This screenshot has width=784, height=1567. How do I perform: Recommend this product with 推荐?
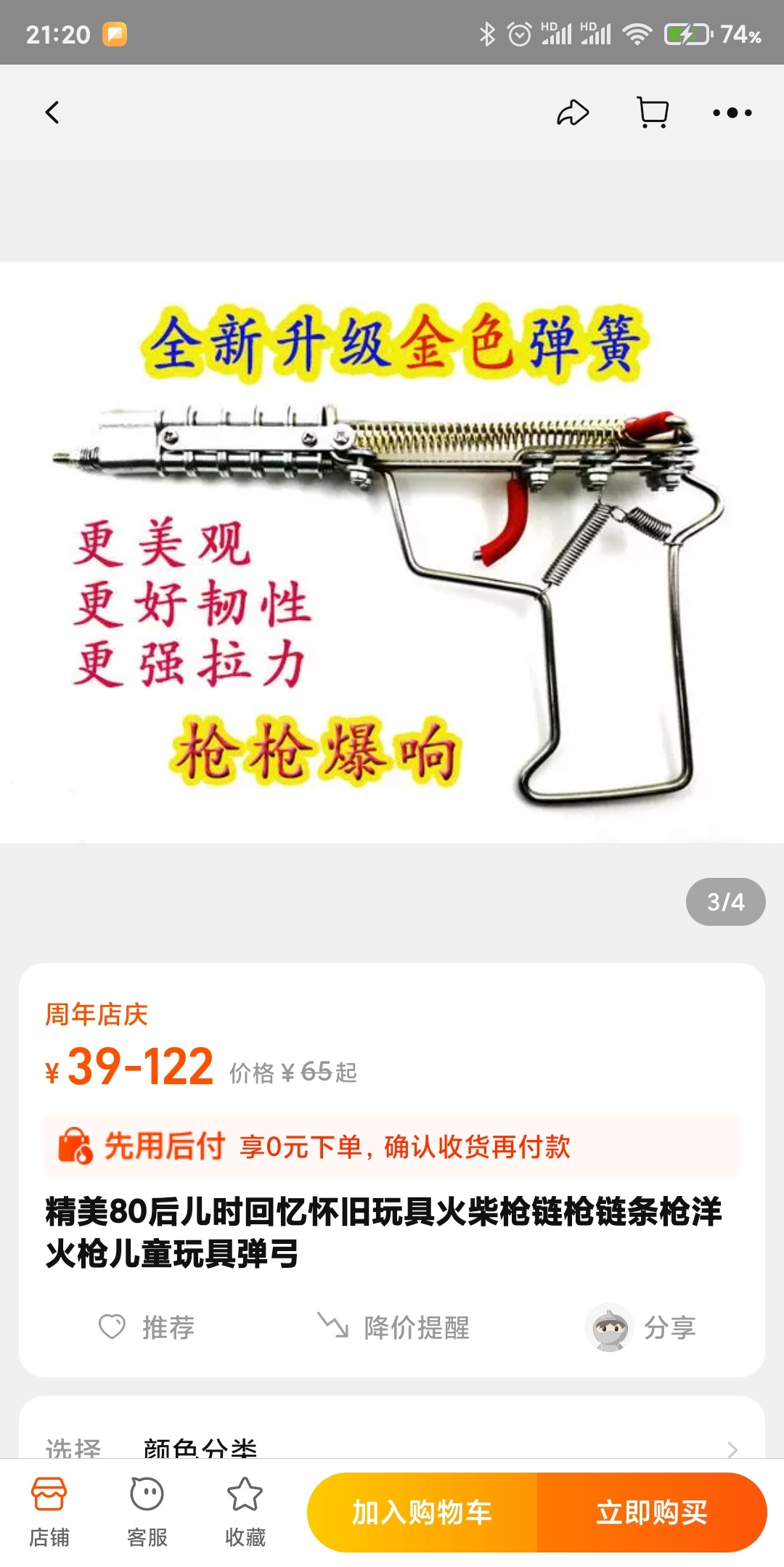coord(147,1327)
